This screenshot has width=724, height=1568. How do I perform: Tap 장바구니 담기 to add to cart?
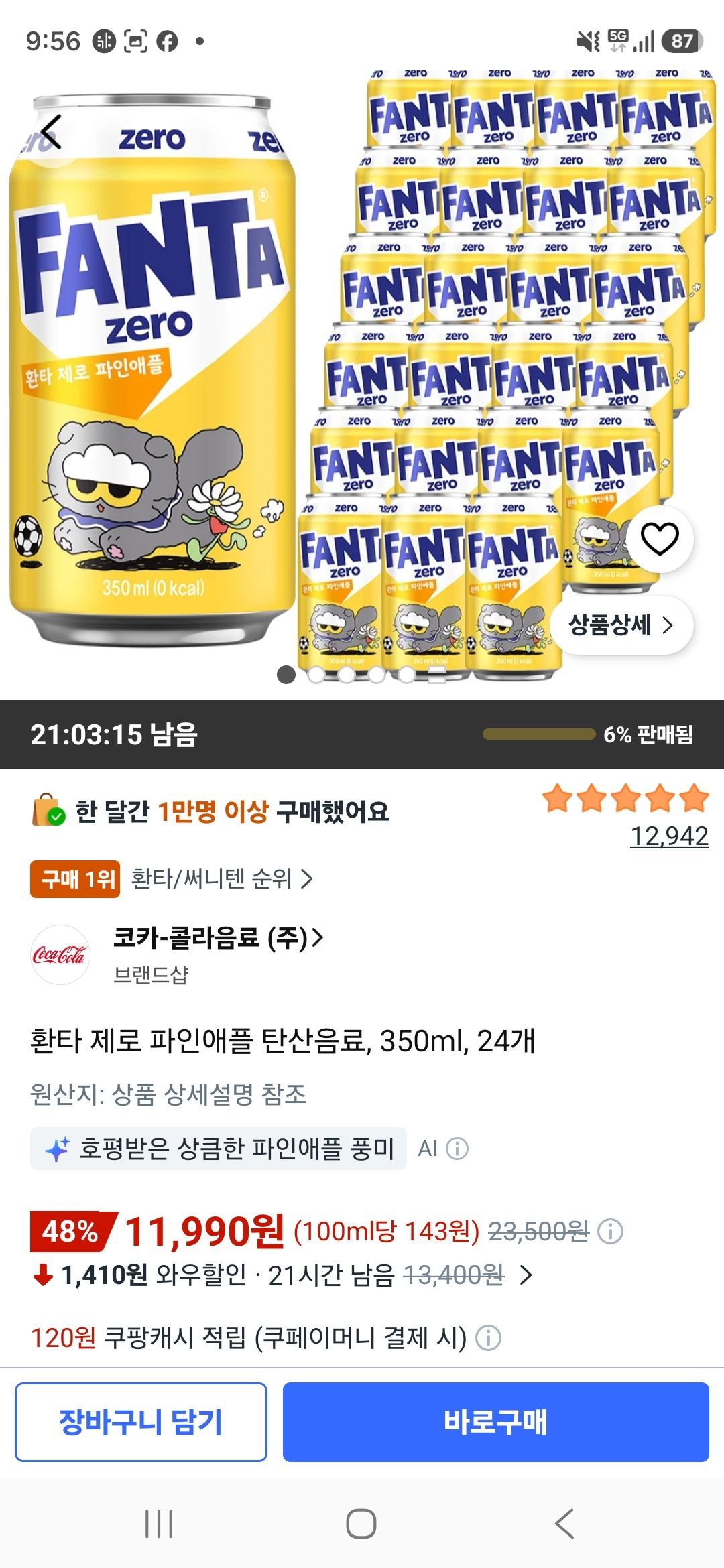[x=141, y=1422]
